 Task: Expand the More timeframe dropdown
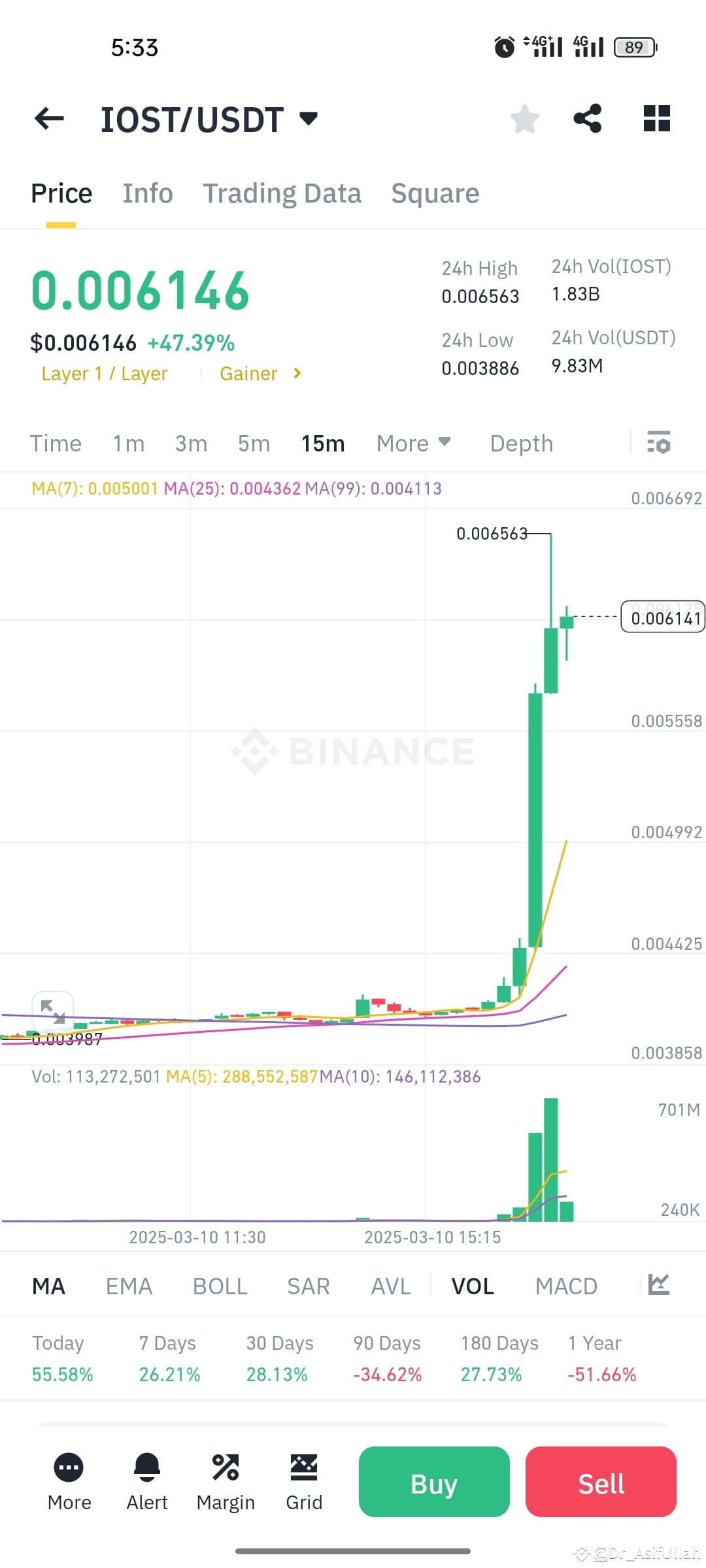(x=413, y=443)
